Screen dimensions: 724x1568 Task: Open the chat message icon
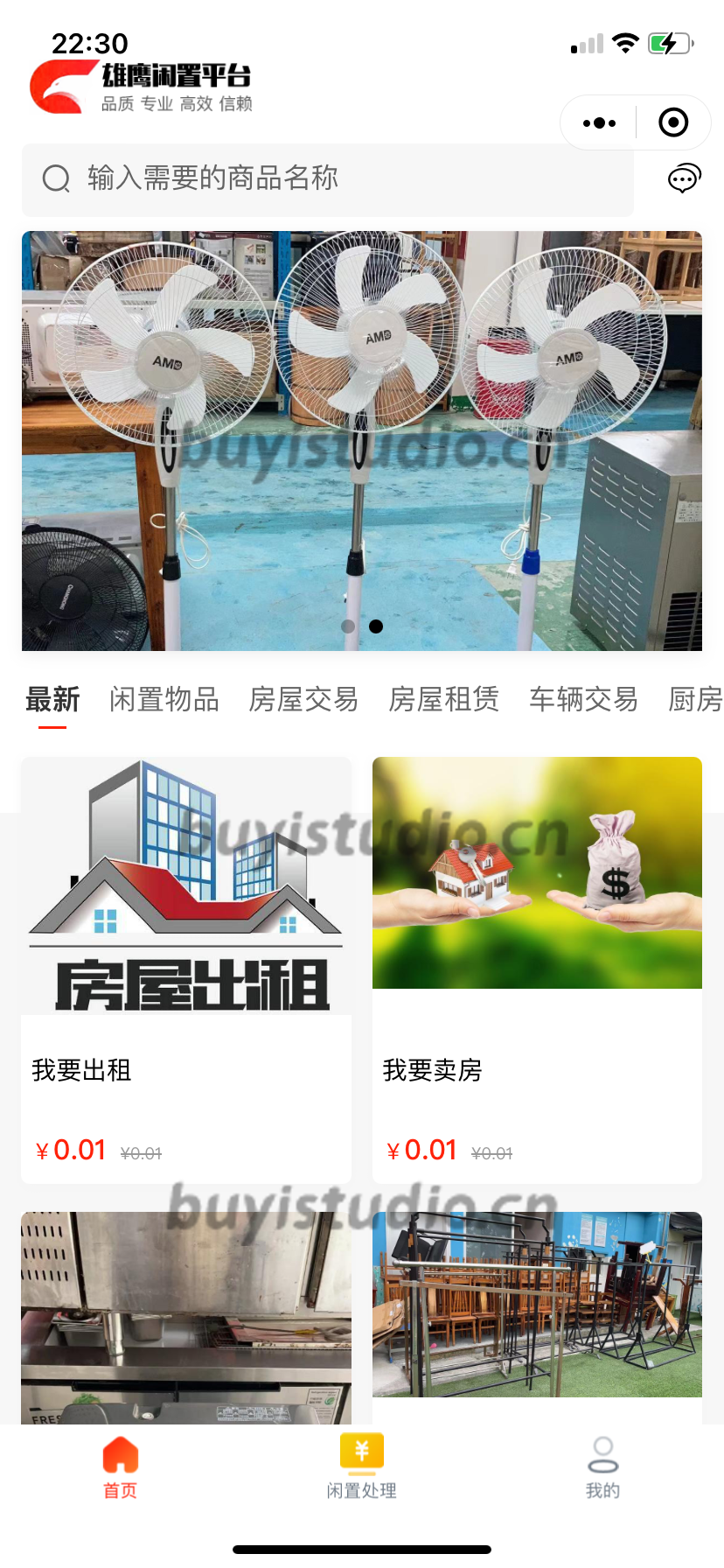684,178
